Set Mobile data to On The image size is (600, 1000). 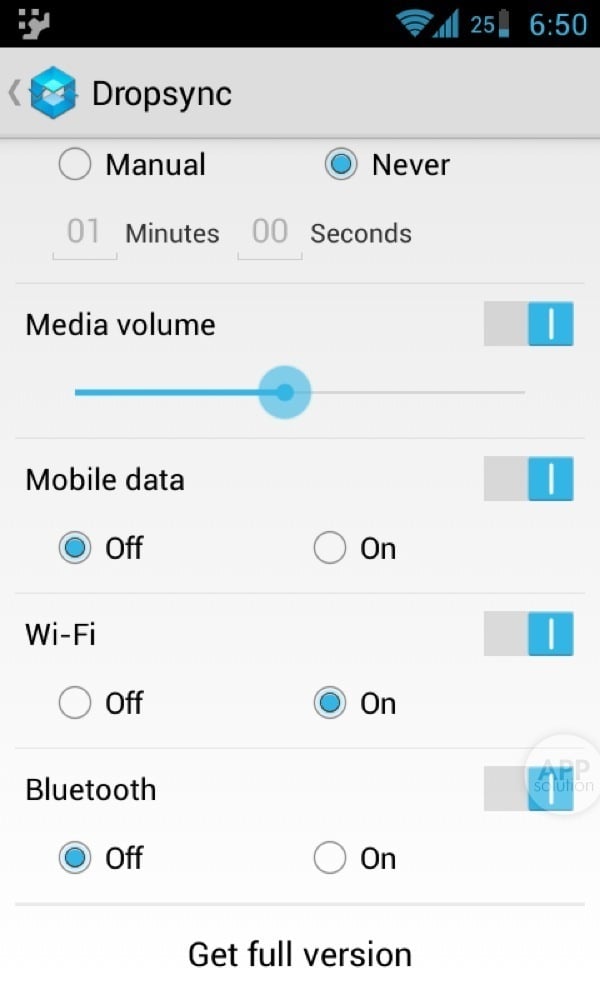click(x=330, y=548)
